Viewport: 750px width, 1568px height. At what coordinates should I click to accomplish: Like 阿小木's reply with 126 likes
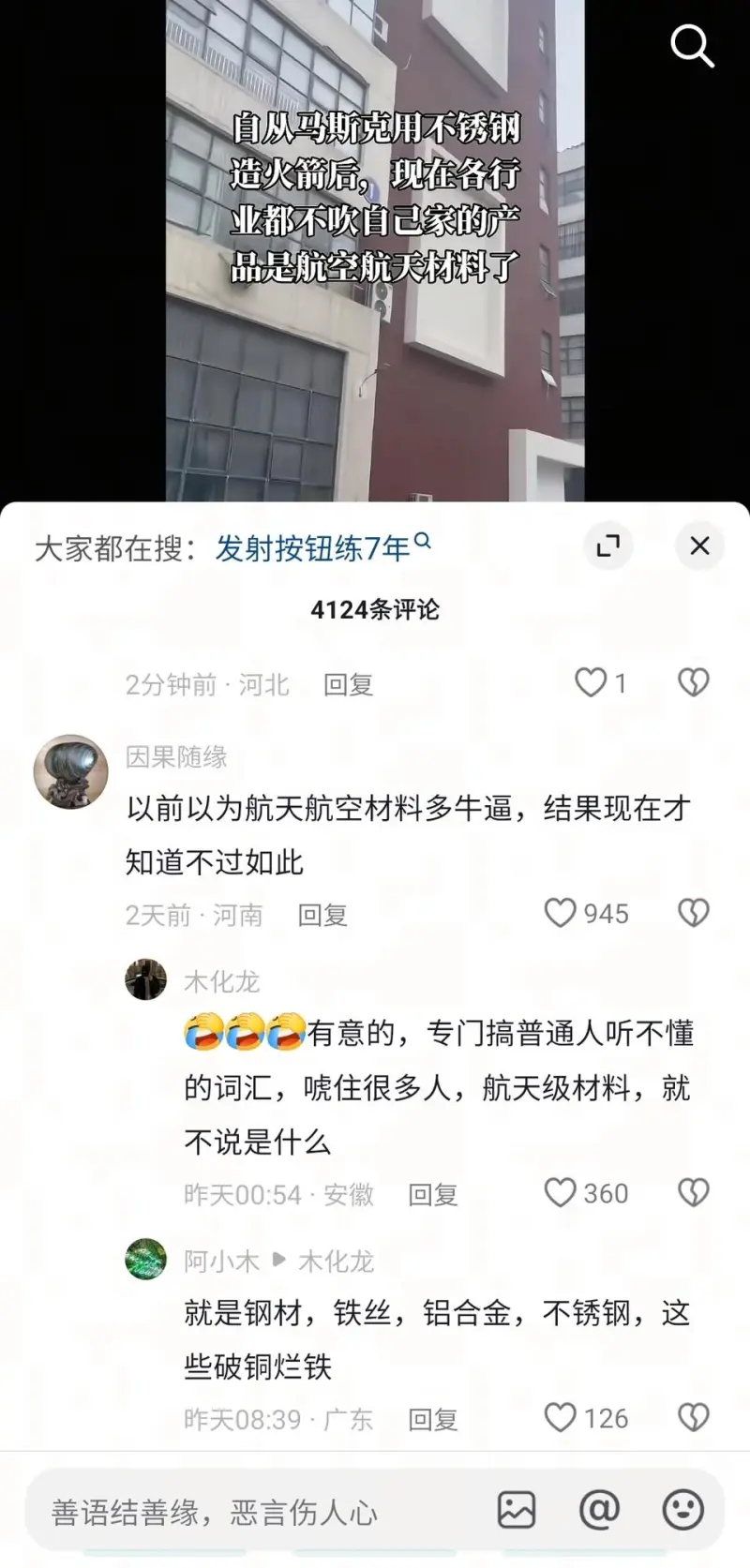tap(561, 1417)
